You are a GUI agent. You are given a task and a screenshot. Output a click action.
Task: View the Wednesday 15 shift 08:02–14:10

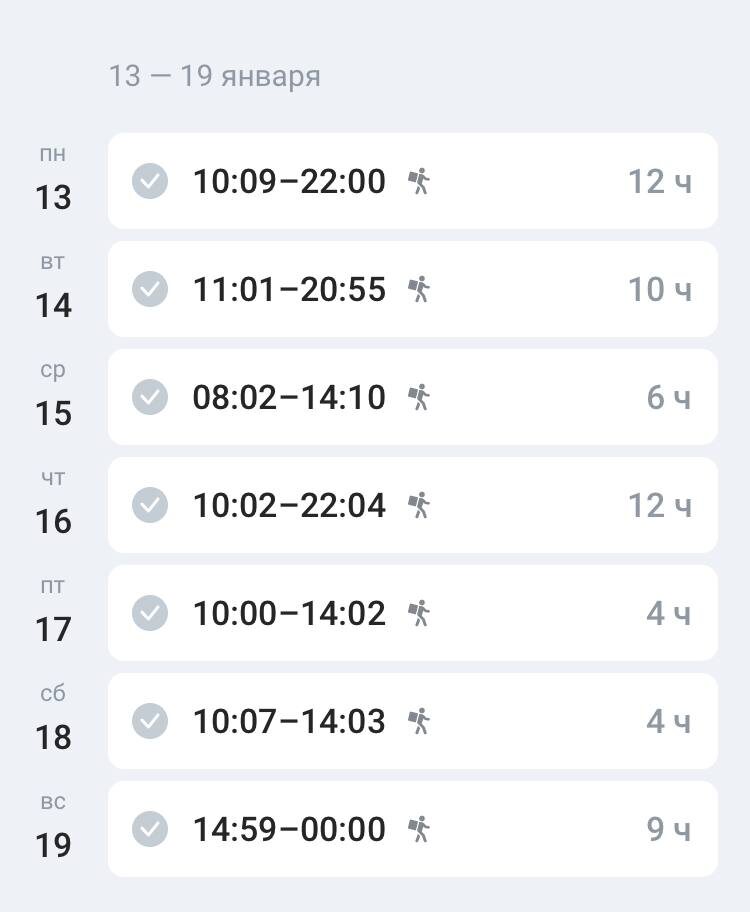click(x=412, y=397)
